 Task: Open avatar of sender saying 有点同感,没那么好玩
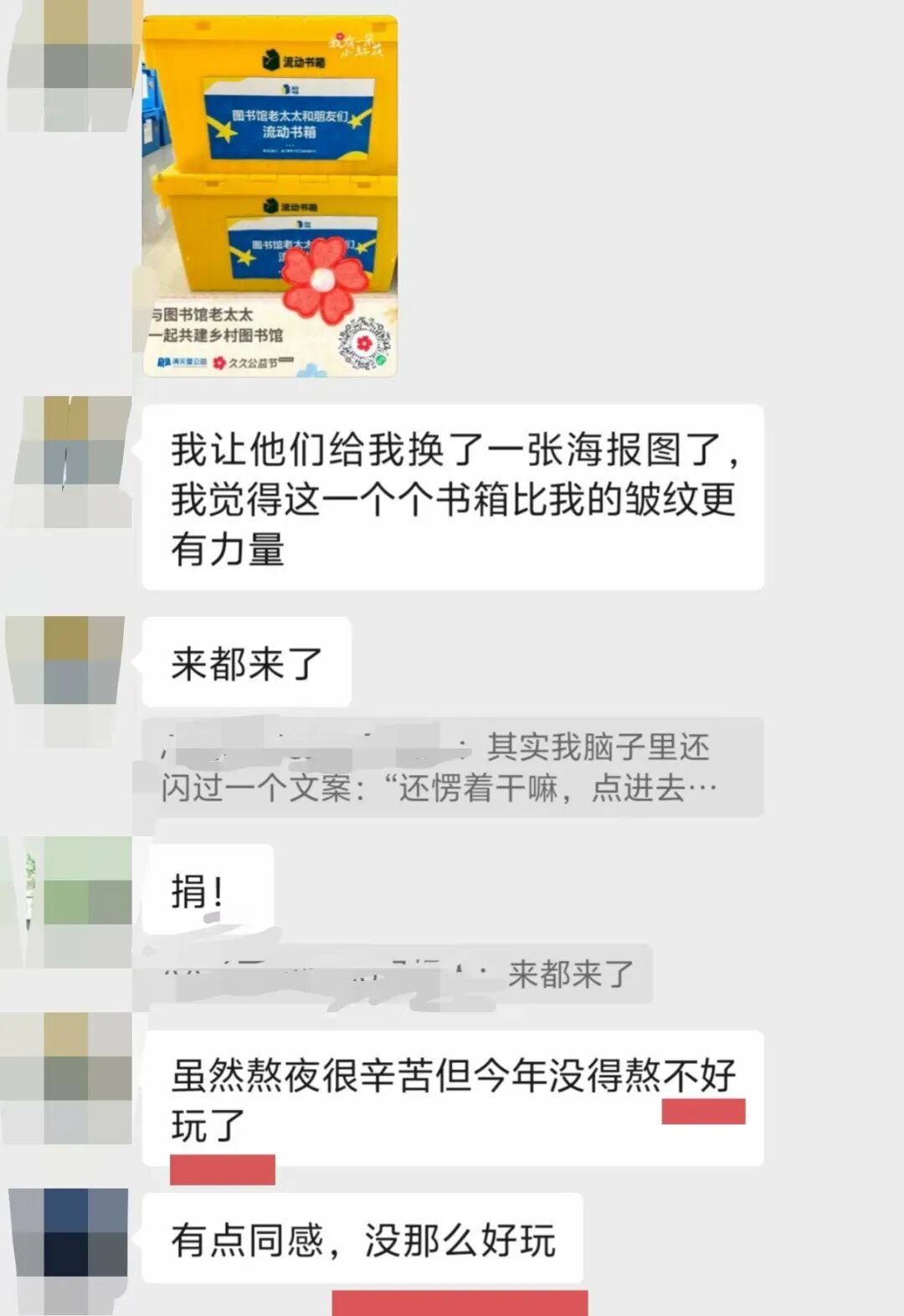click(x=69, y=1232)
